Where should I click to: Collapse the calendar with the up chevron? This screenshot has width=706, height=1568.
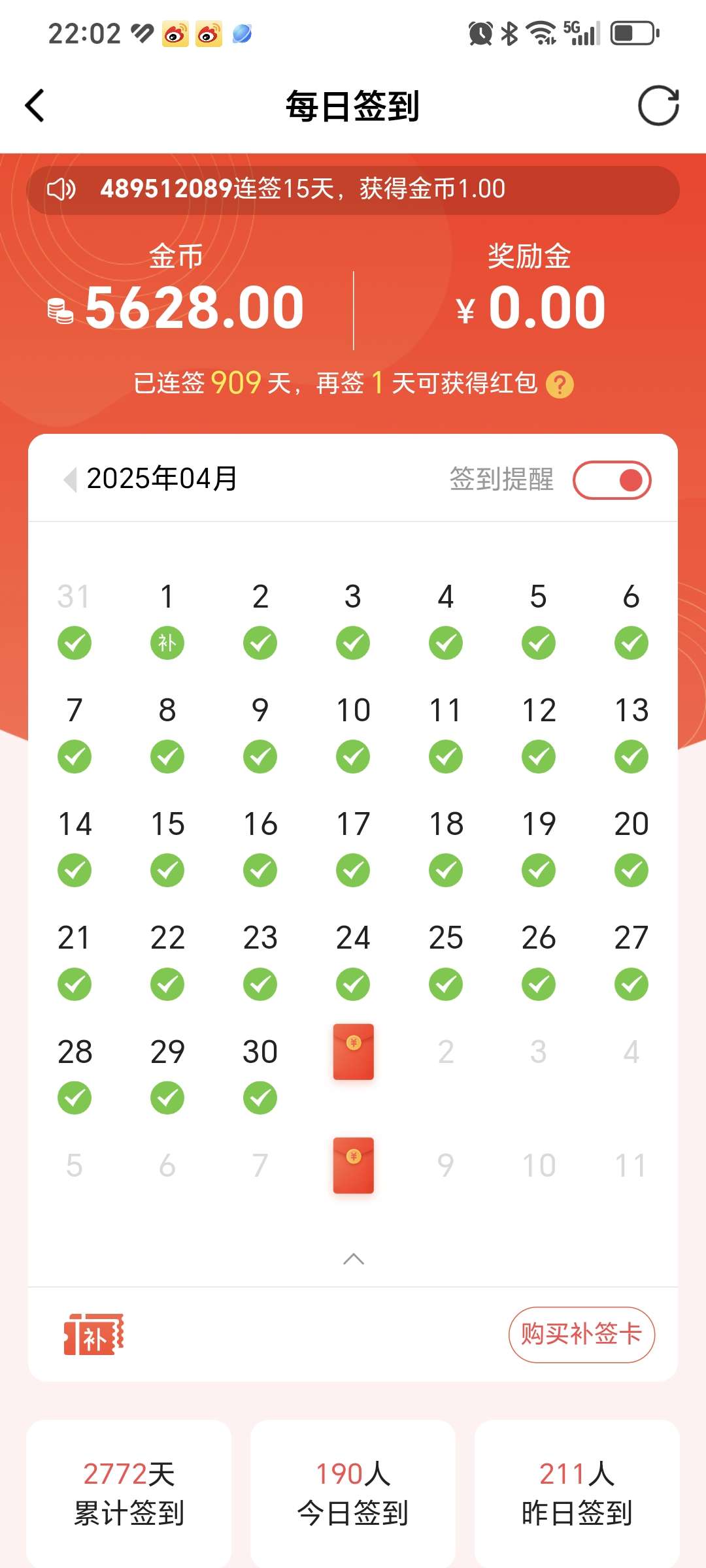354,1259
